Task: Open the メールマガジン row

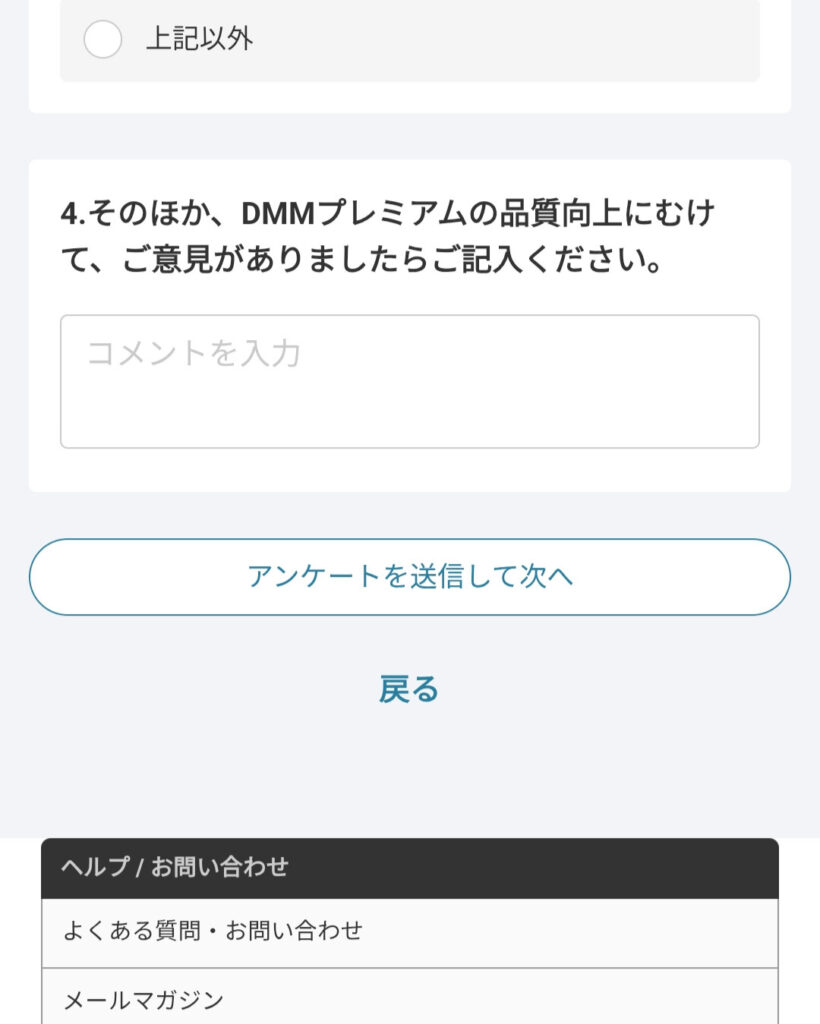Action: pyautogui.click(x=409, y=998)
